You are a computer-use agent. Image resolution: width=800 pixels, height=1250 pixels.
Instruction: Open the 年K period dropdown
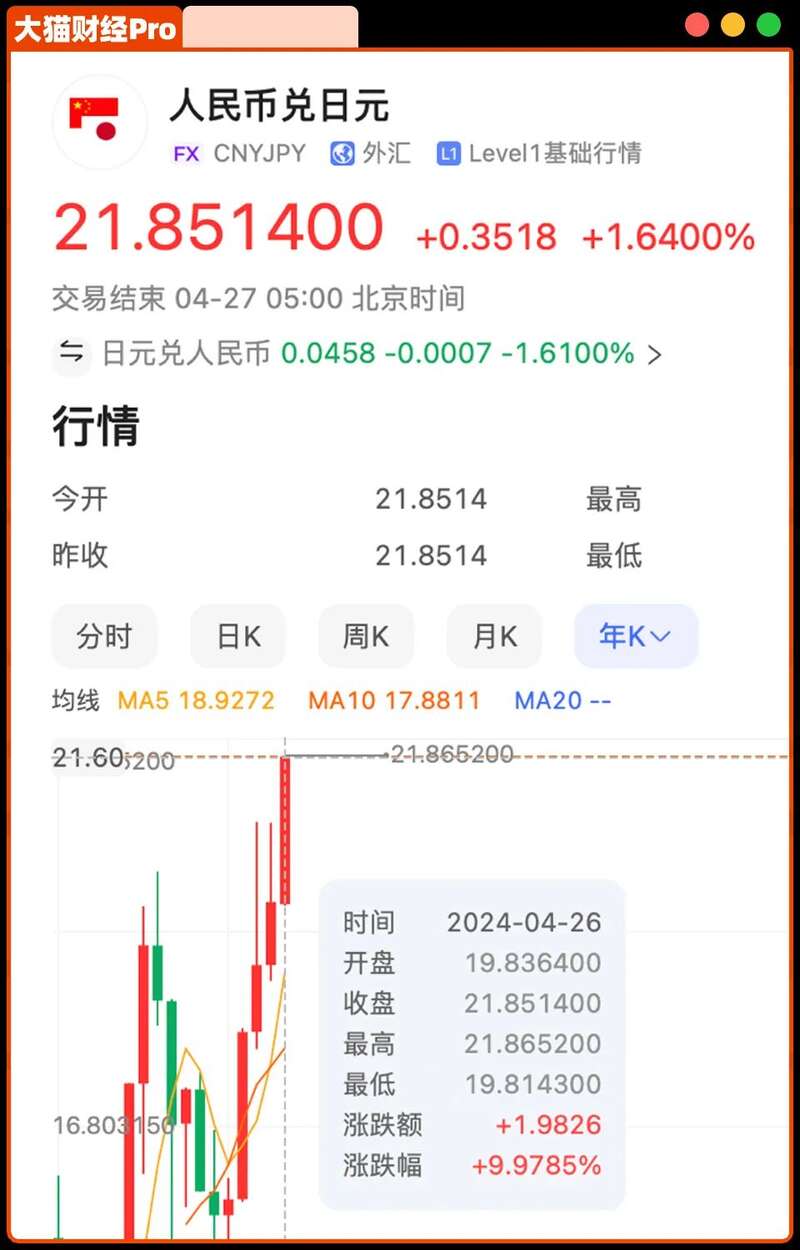[x=634, y=637]
